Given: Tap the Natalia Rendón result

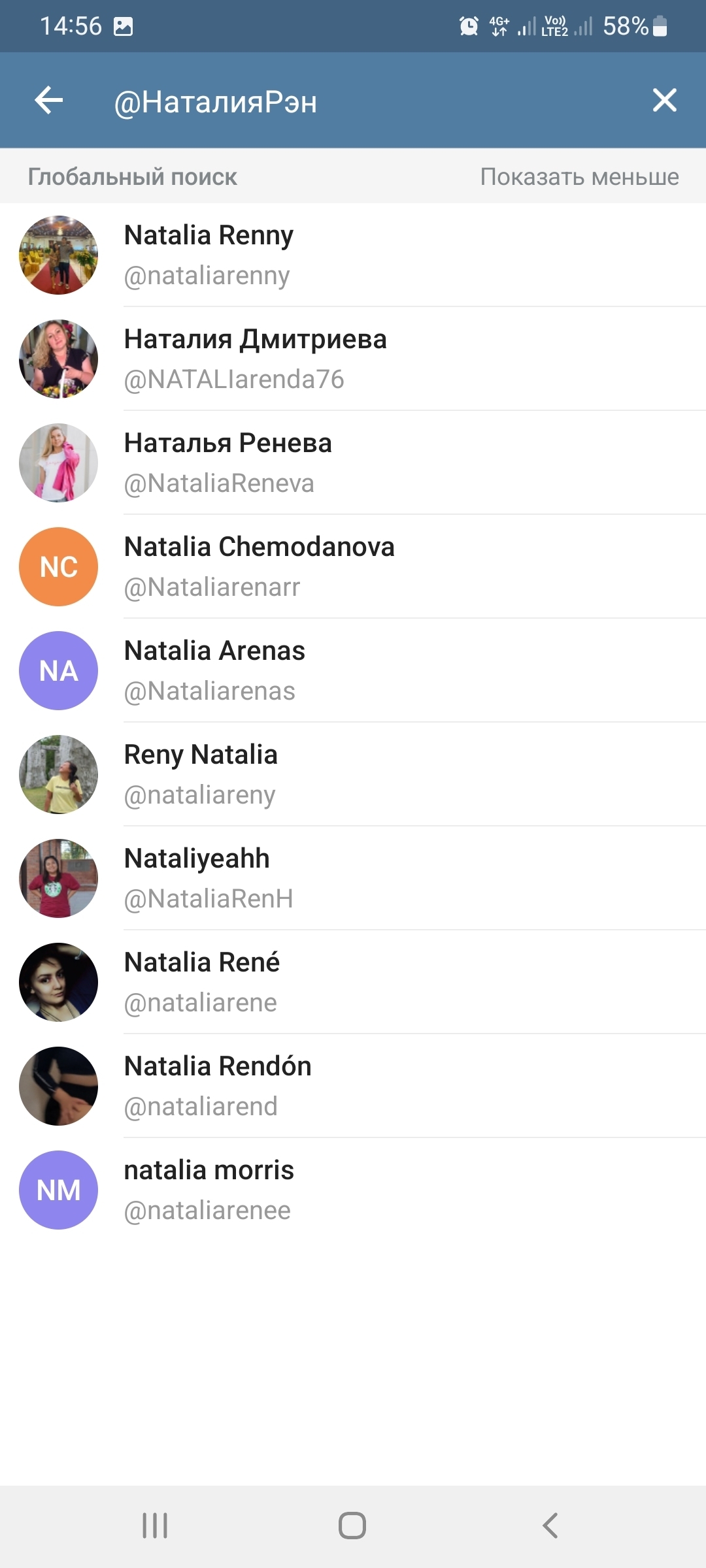Looking at the screenshot, I should 353,1086.
